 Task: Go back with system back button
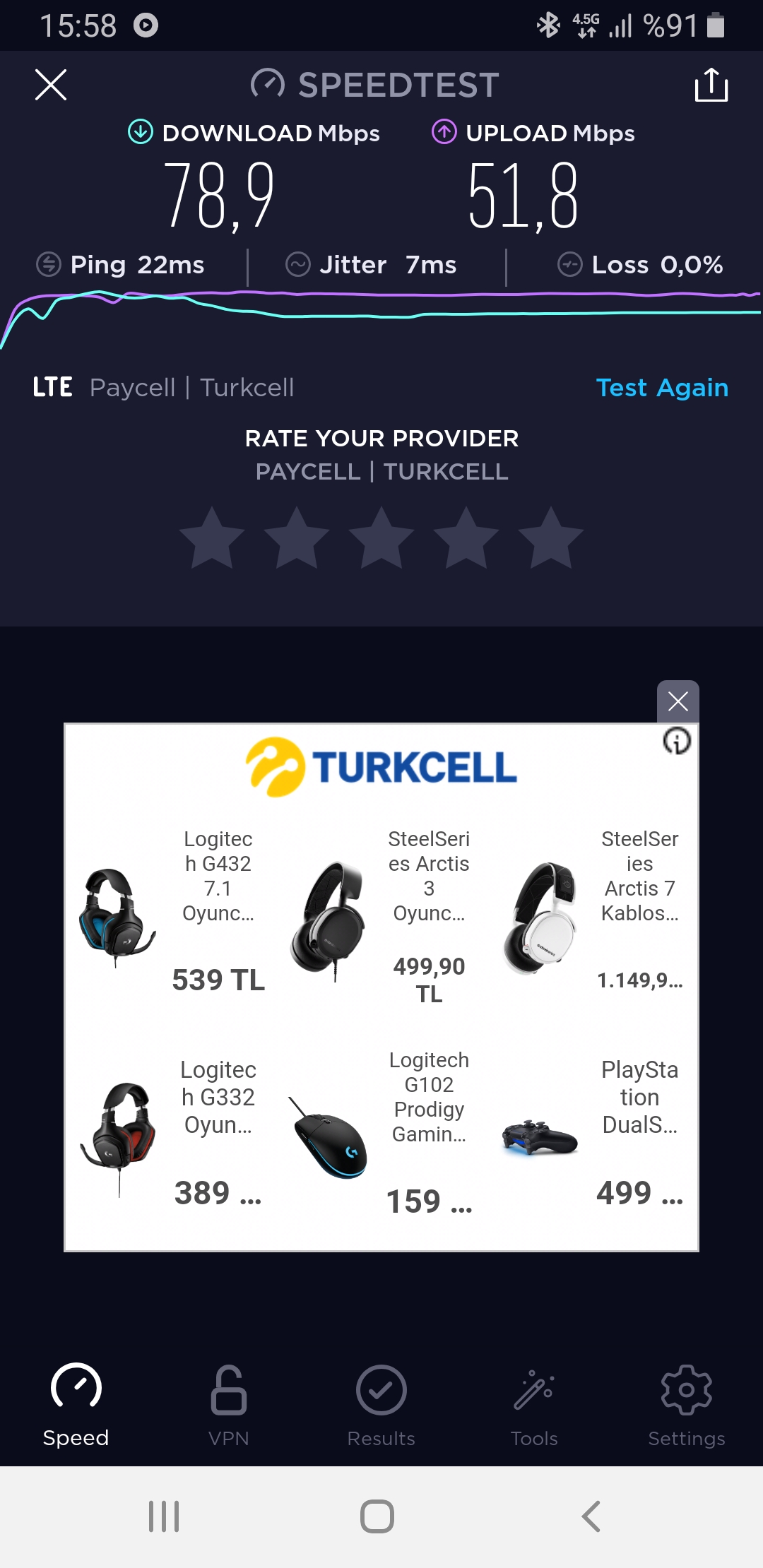coord(591,1516)
